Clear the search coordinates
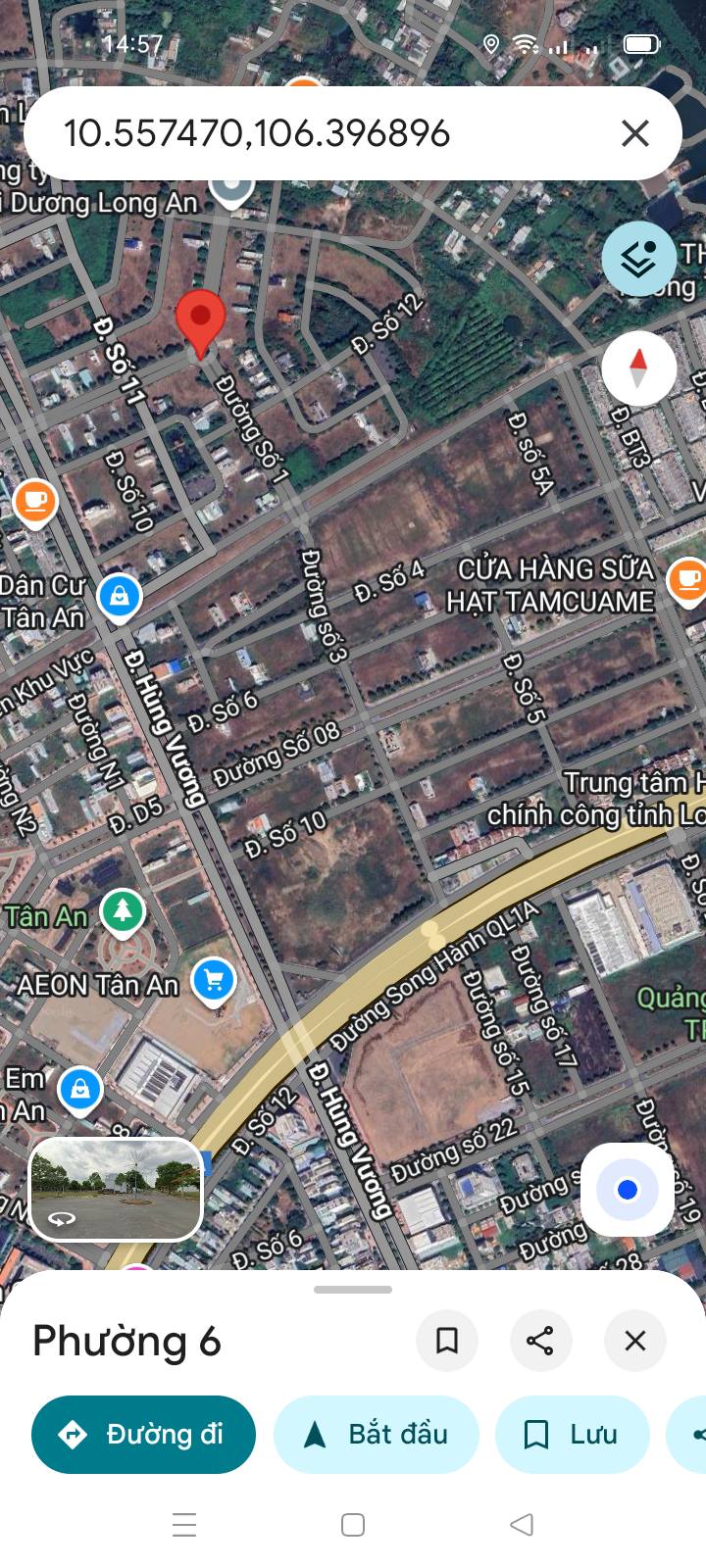The image size is (706, 1568). click(x=635, y=133)
